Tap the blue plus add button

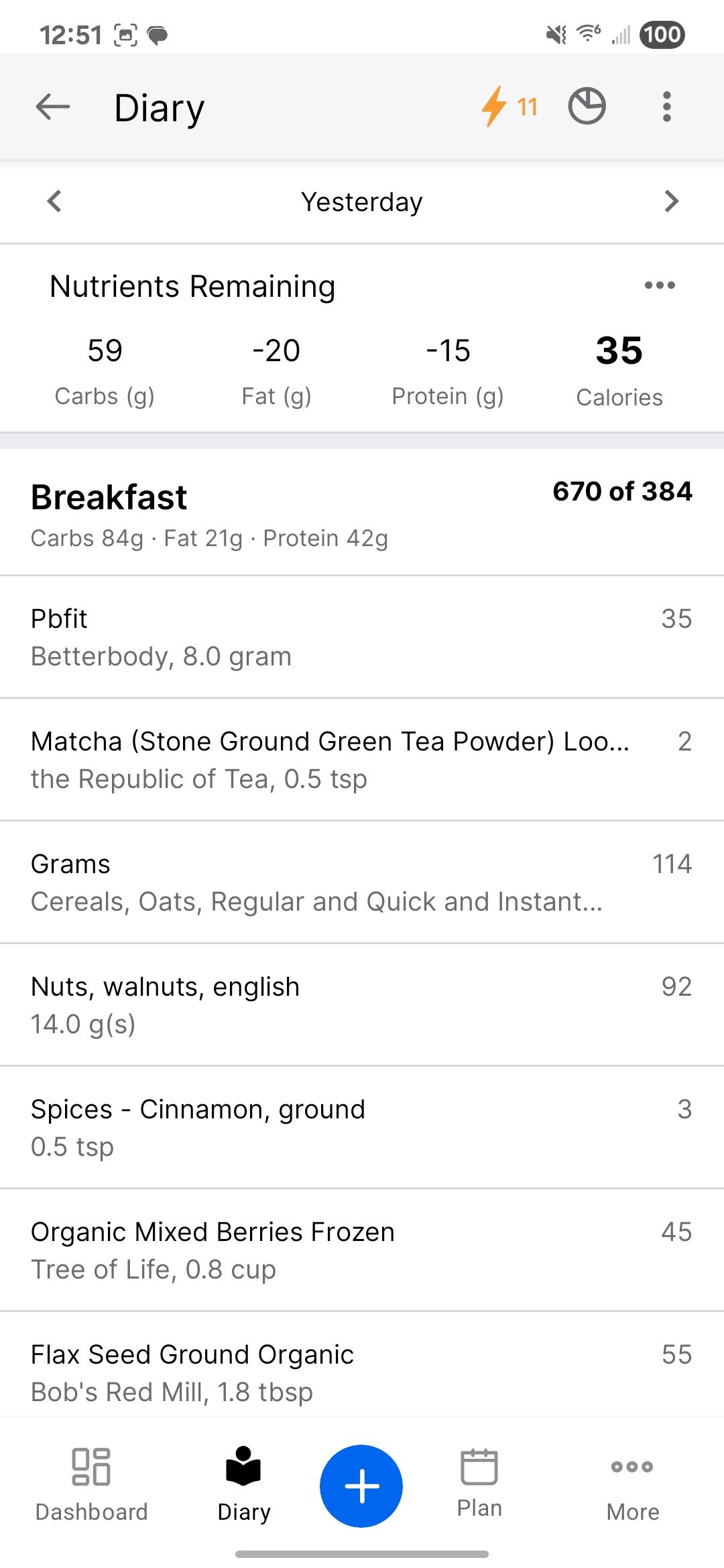pos(361,1486)
